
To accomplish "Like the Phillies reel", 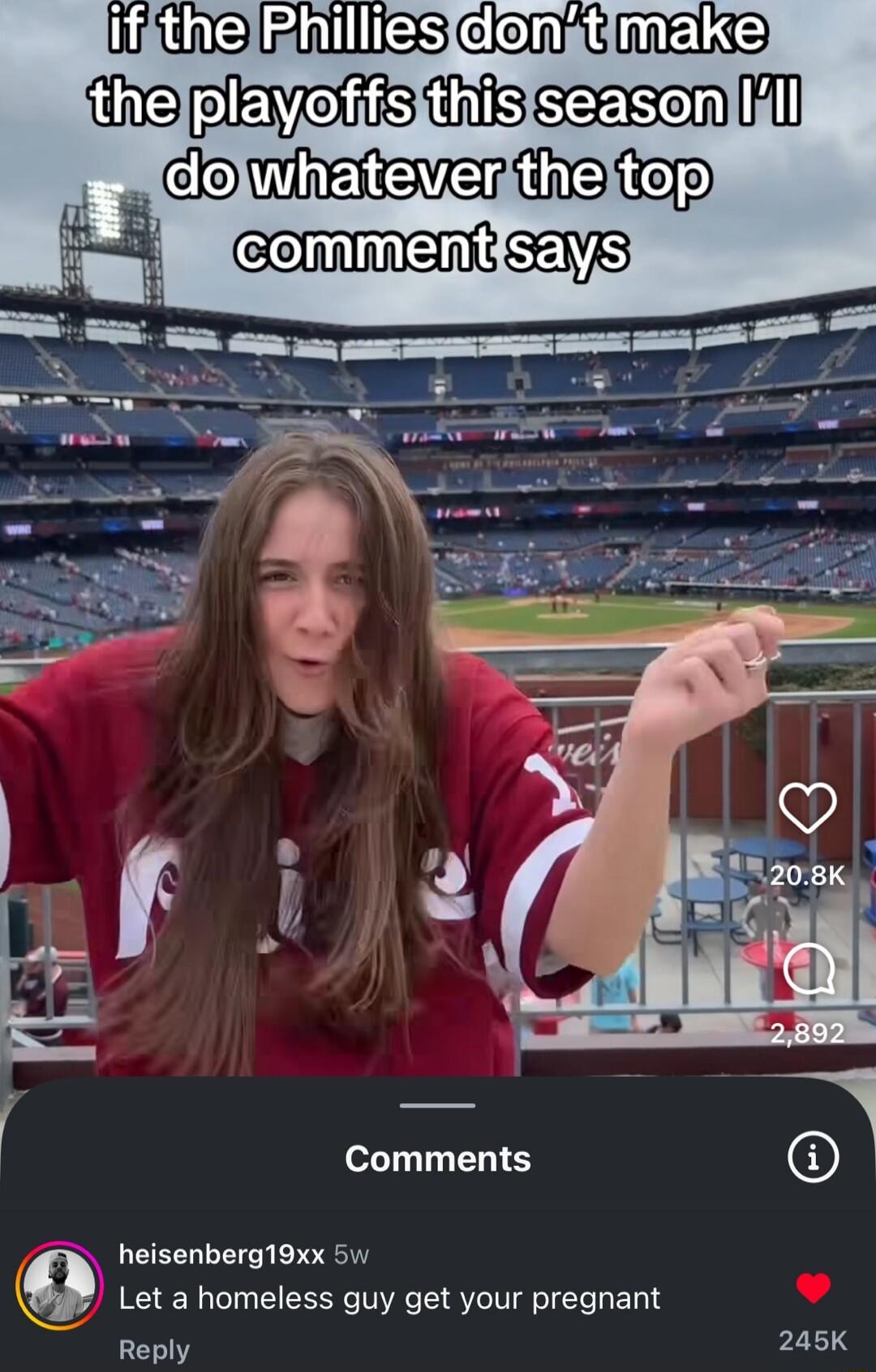I will [x=807, y=808].
